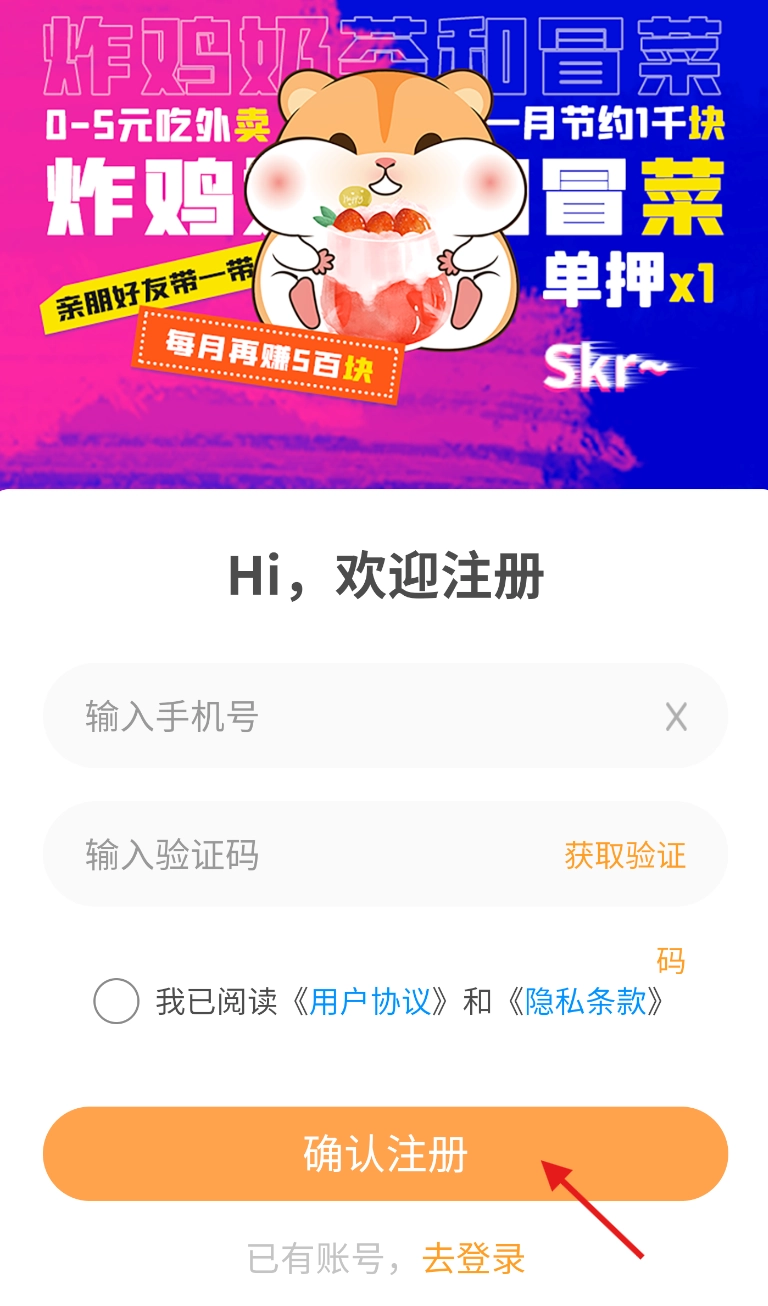Request a code via 获取验证码
The width and height of the screenshot is (768, 1306).
[x=625, y=855]
